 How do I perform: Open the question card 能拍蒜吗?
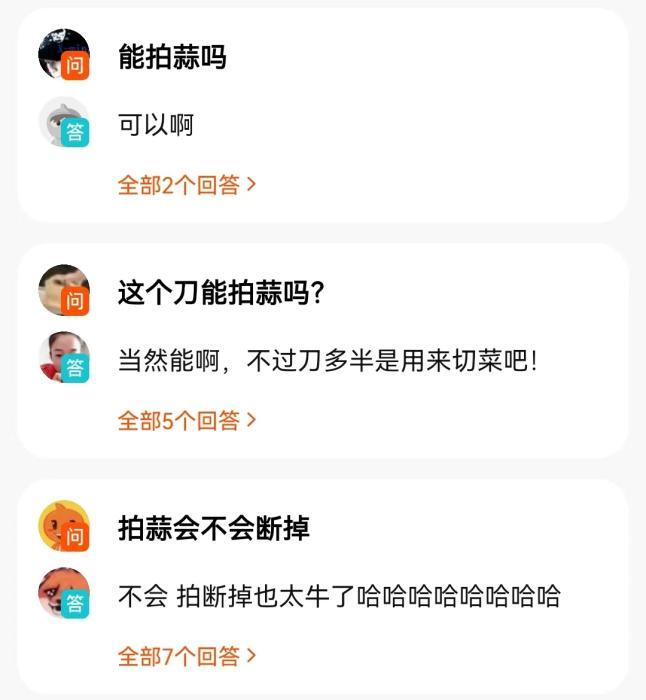[172, 58]
